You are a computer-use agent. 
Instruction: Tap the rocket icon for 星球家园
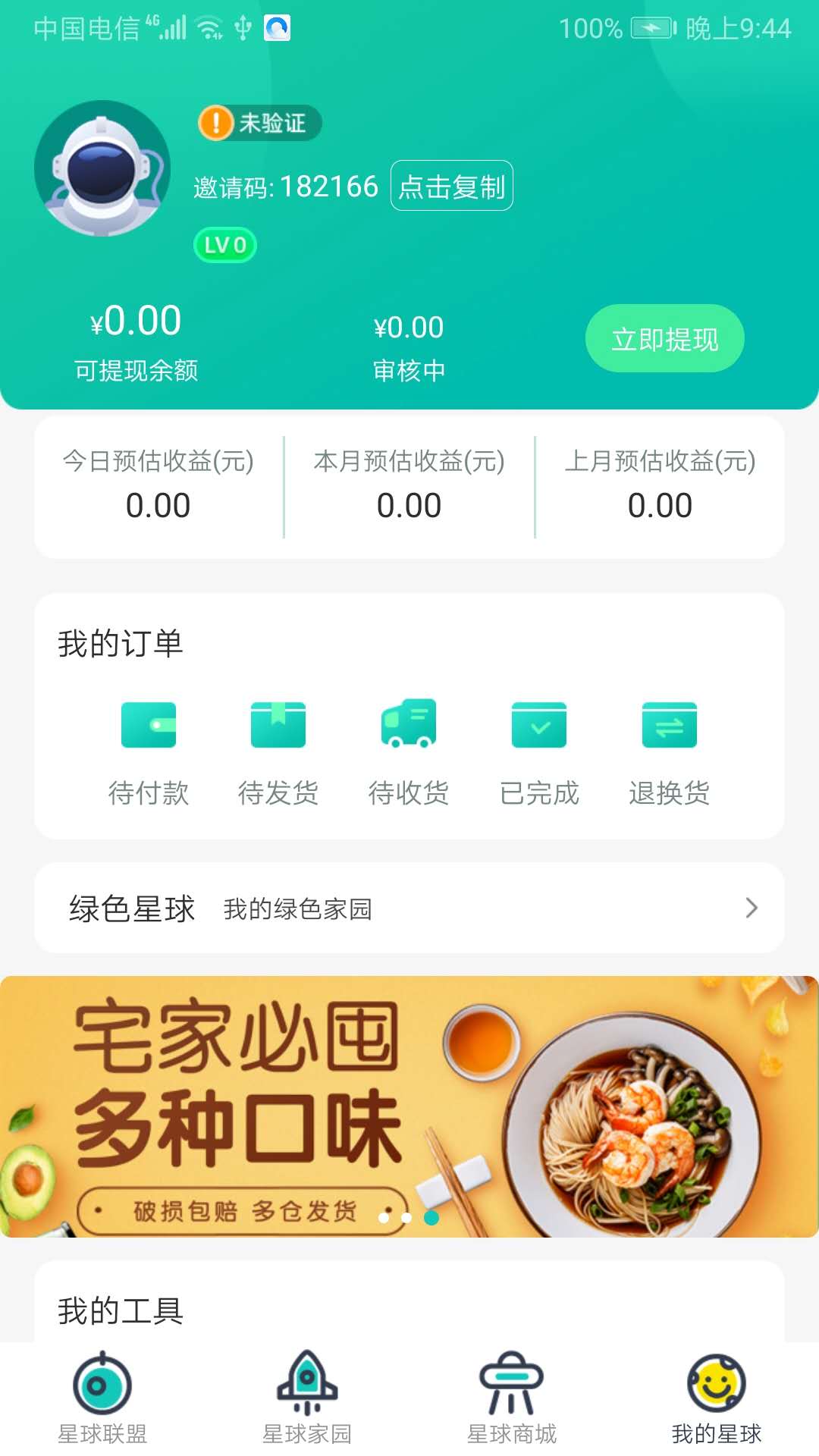[x=307, y=1385]
